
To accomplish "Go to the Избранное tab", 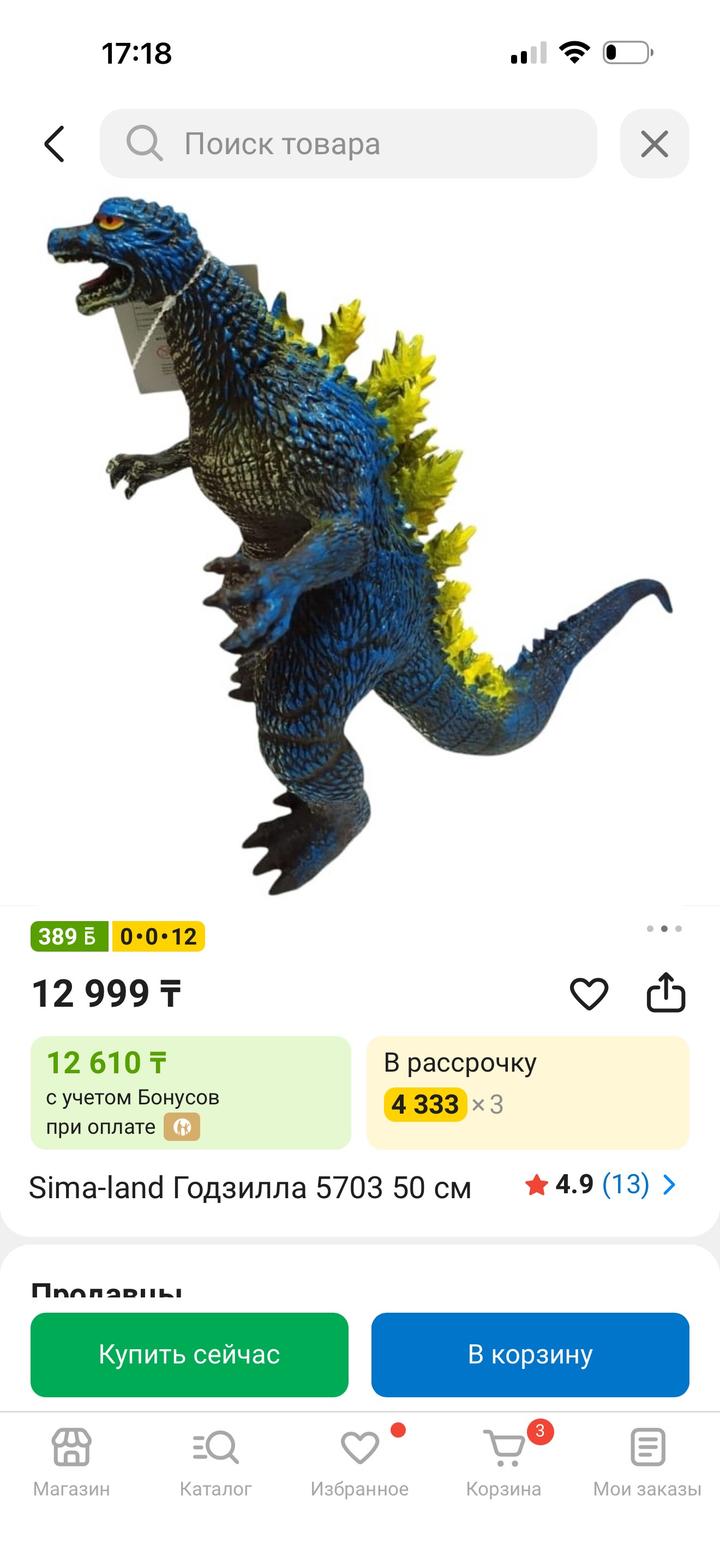I will [x=359, y=1461].
